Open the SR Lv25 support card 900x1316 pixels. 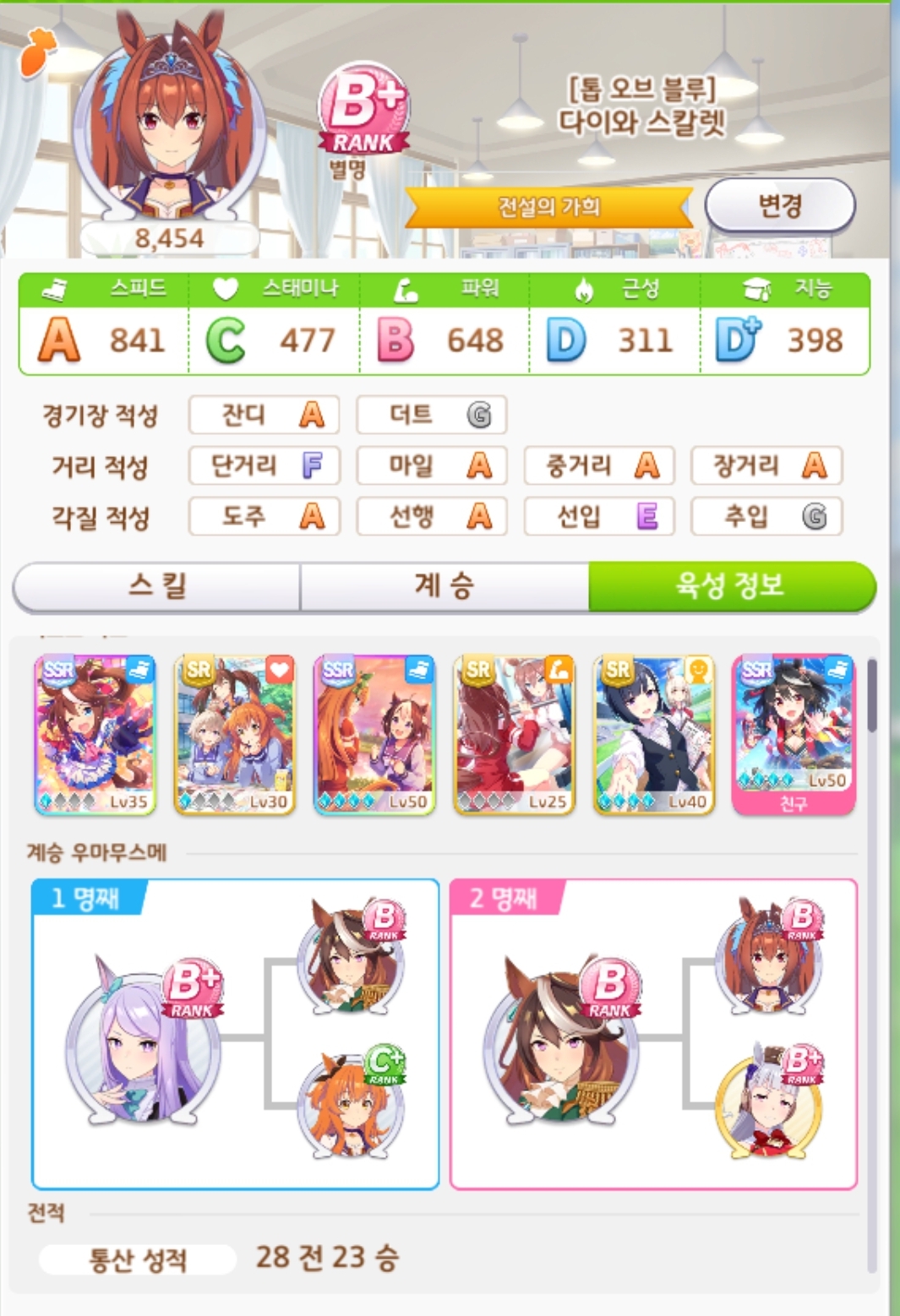point(514,735)
